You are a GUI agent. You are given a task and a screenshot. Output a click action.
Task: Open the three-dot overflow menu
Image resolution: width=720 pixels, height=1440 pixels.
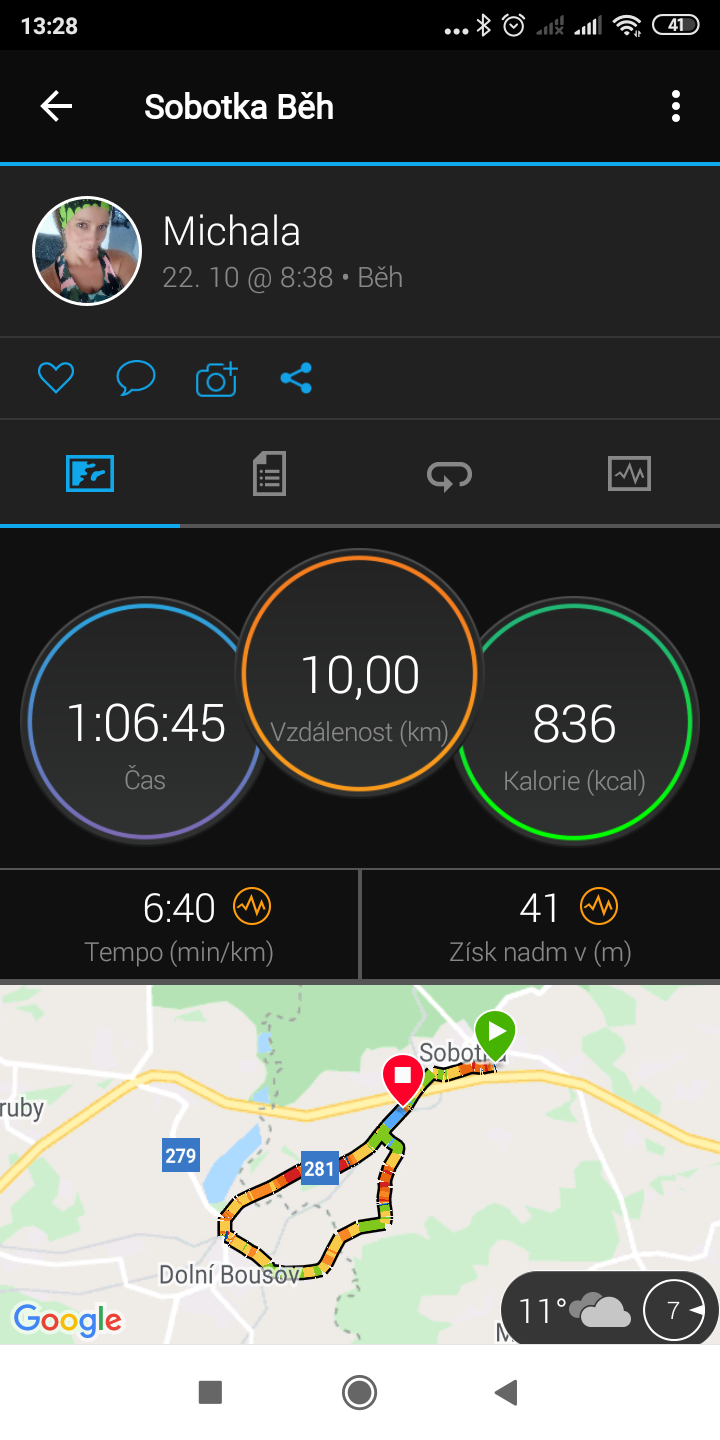[x=676, y=106]
